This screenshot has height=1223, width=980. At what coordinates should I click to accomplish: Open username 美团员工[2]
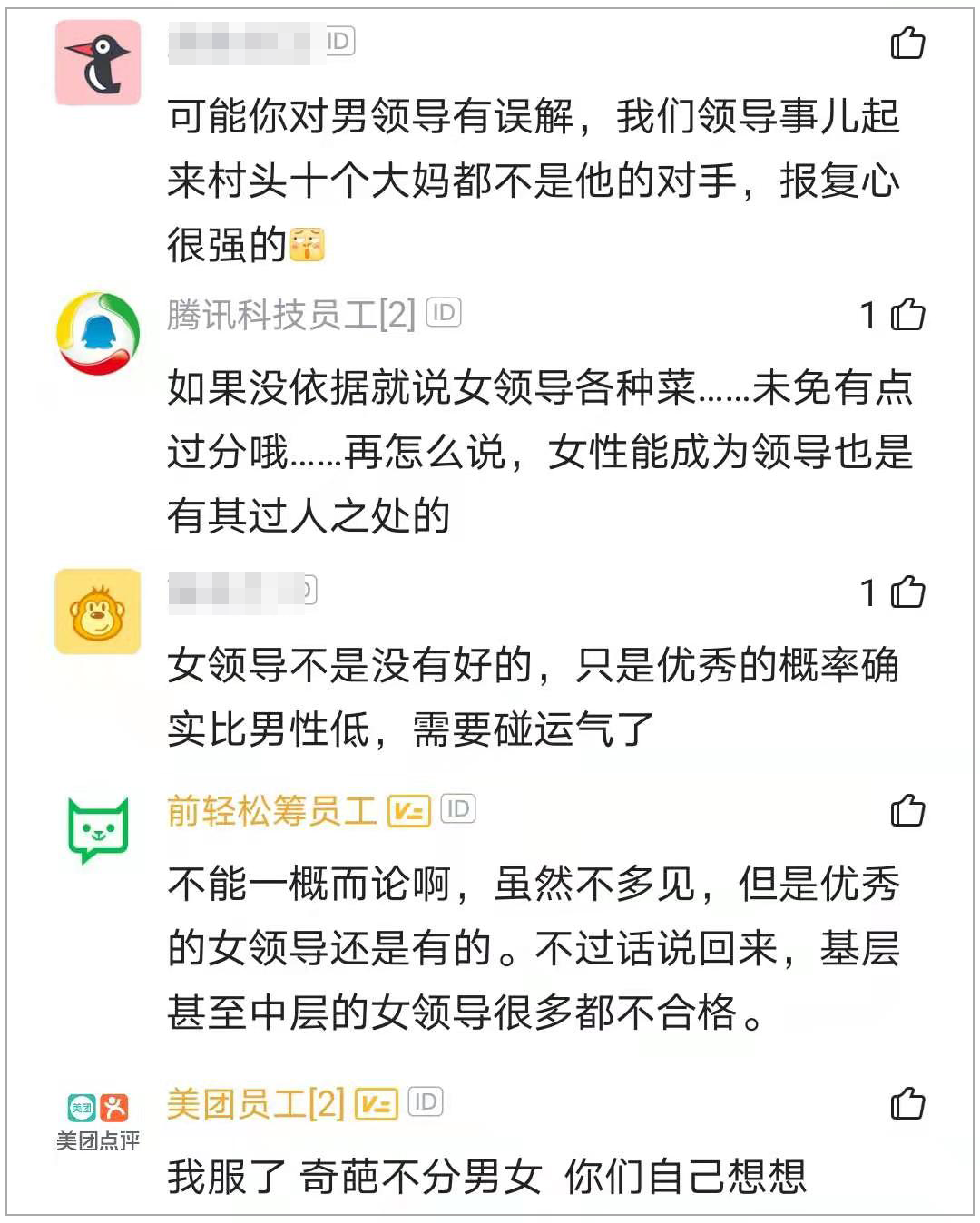pyautogui.click(x=256, y=1103)
